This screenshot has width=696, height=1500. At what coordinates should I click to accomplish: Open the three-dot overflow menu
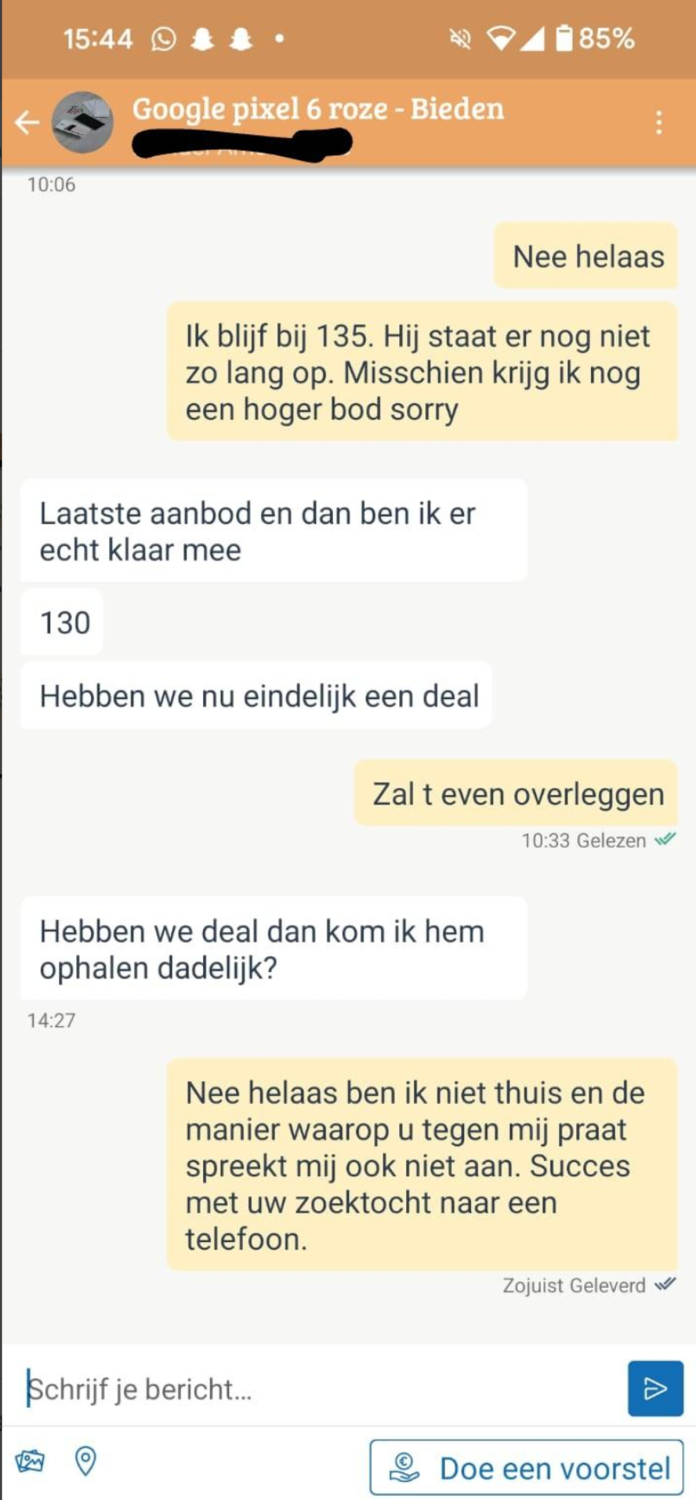pos(658,123)
